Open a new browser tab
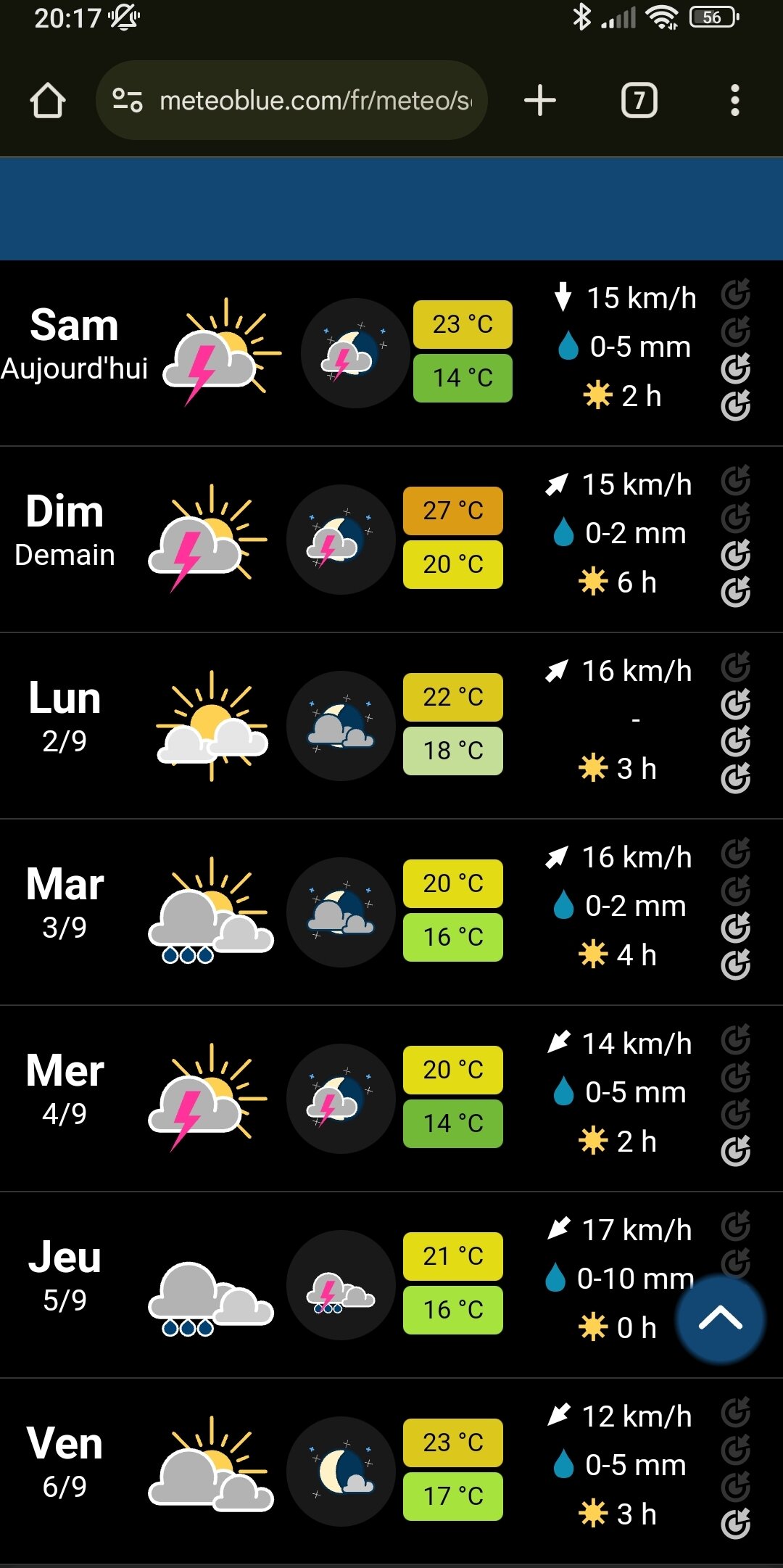Image resolution: width=783 pixels, height=1568 pixels. click(x=540, y=100)
